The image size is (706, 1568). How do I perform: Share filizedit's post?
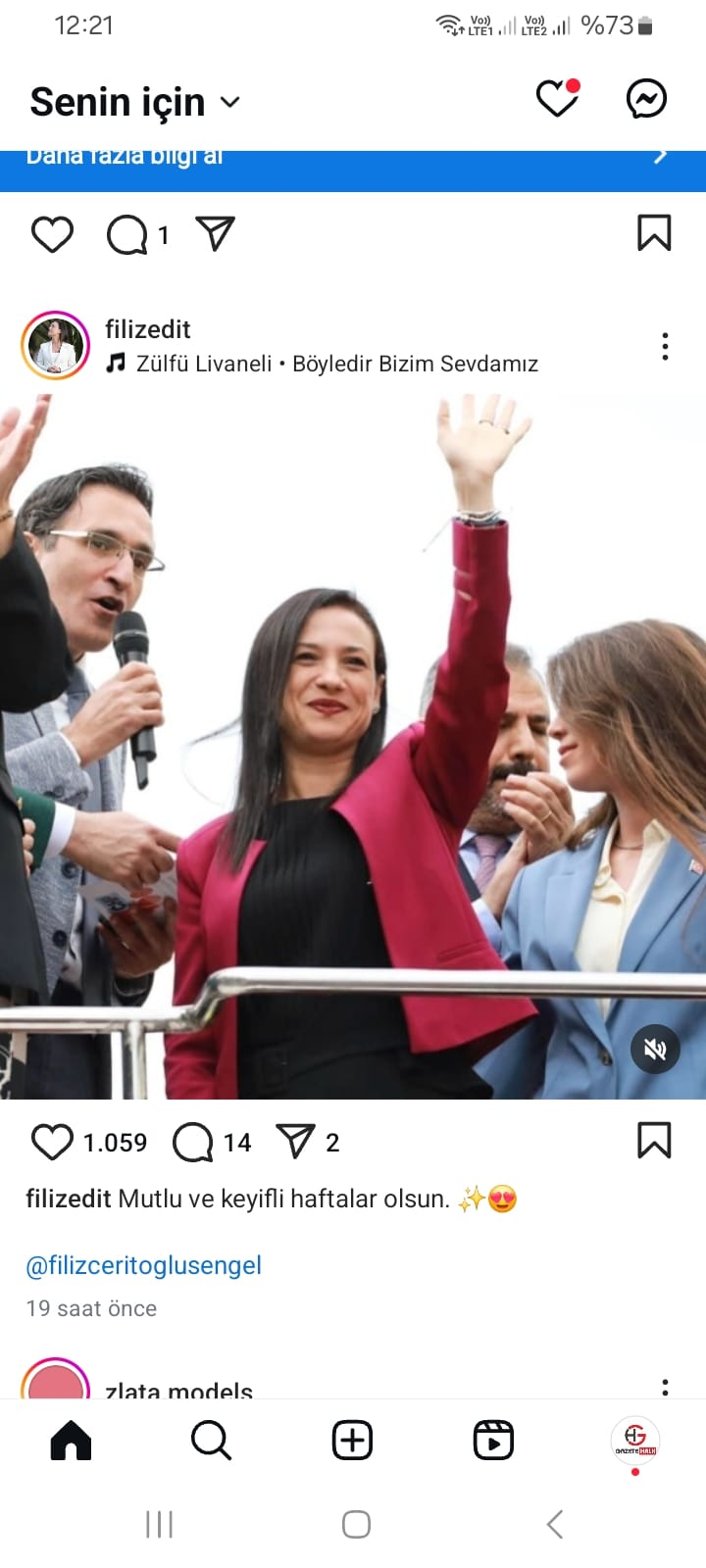tap(295, 1142)
